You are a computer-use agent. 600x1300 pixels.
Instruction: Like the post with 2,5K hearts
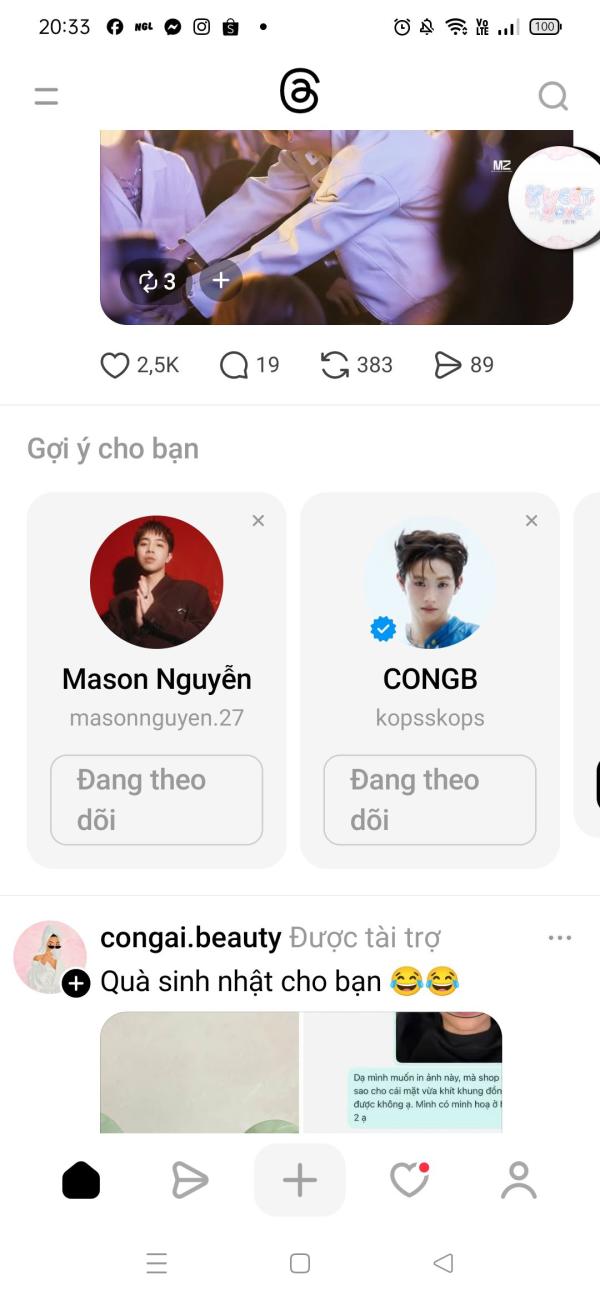(x=115, y=365)
